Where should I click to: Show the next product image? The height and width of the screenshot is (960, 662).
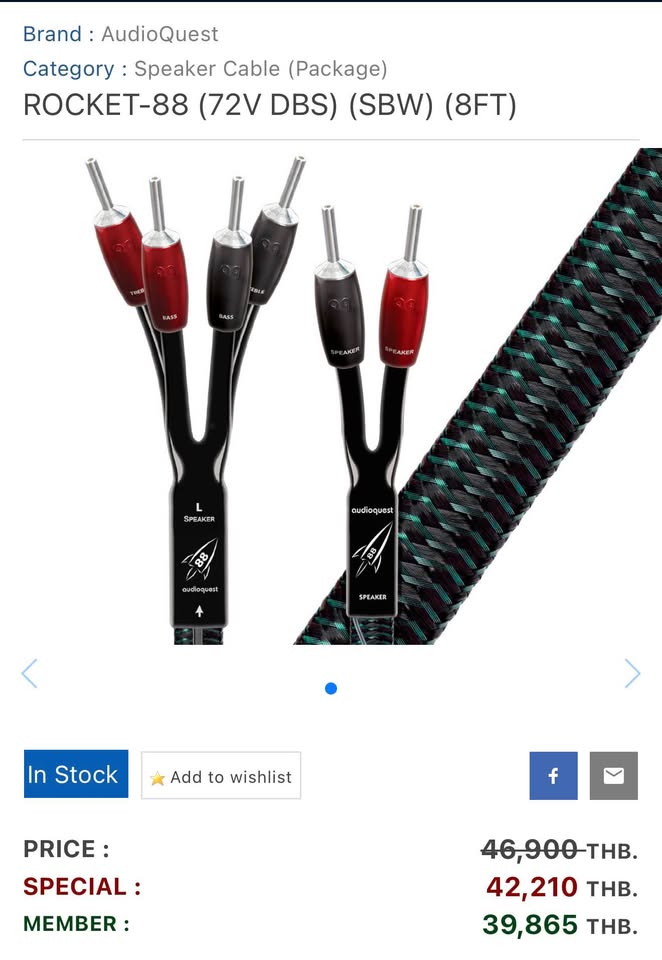click(x=632, y=674)
